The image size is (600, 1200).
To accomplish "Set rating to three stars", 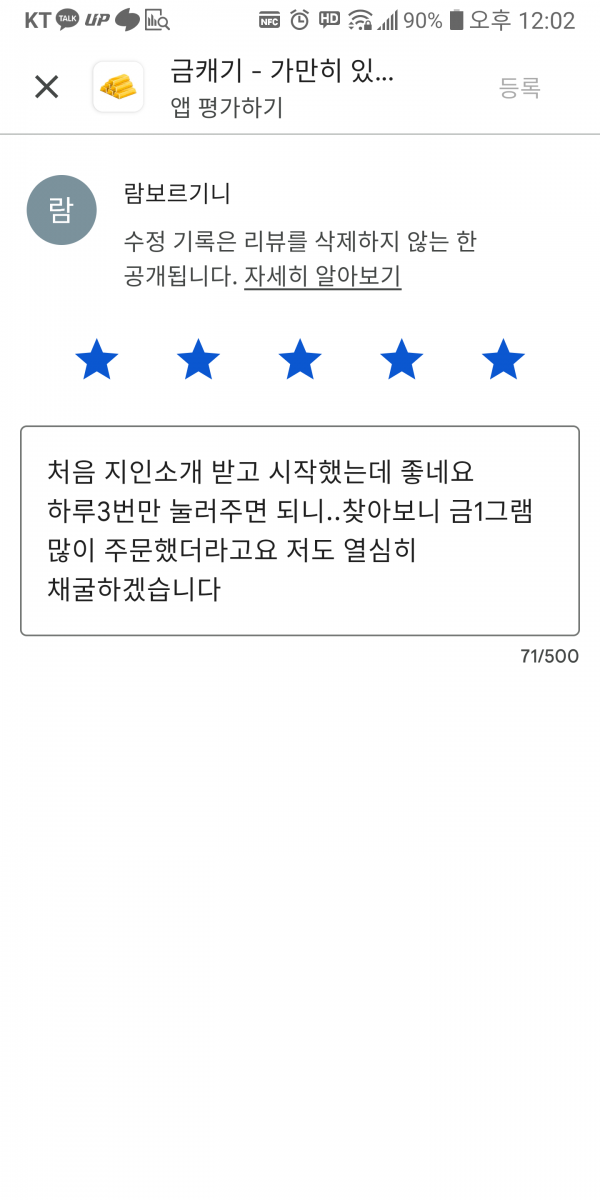I will (300, 359).
